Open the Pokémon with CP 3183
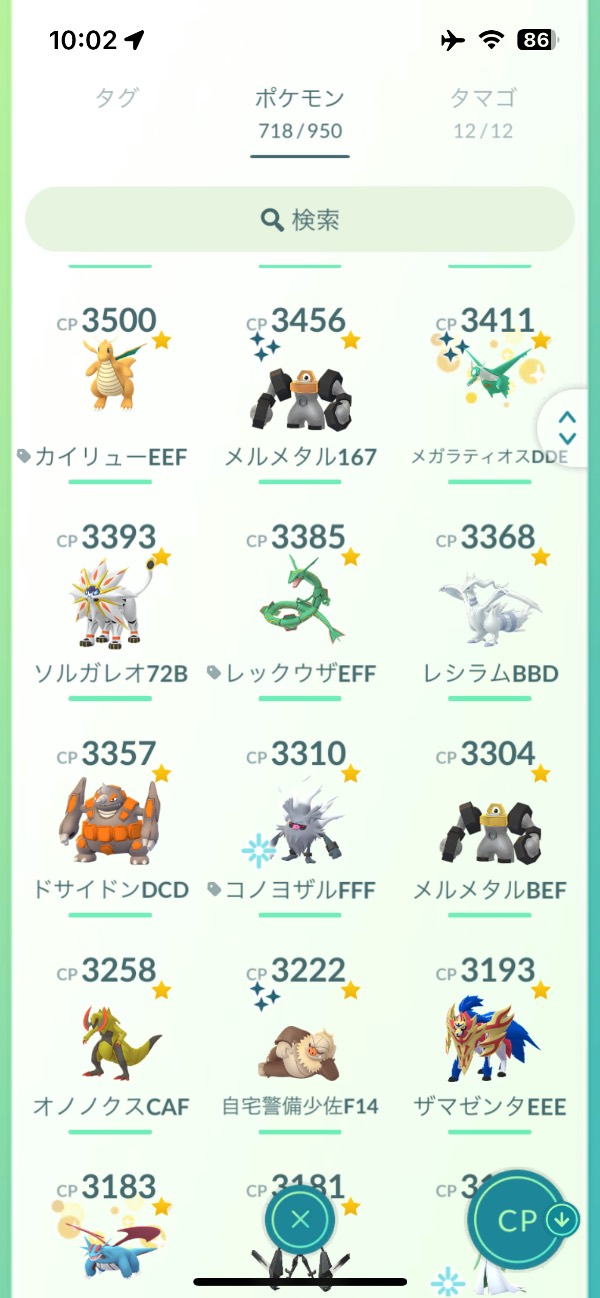Image resolution: width=600 pixels, height=1298 pixels. tap(110, 1235)
